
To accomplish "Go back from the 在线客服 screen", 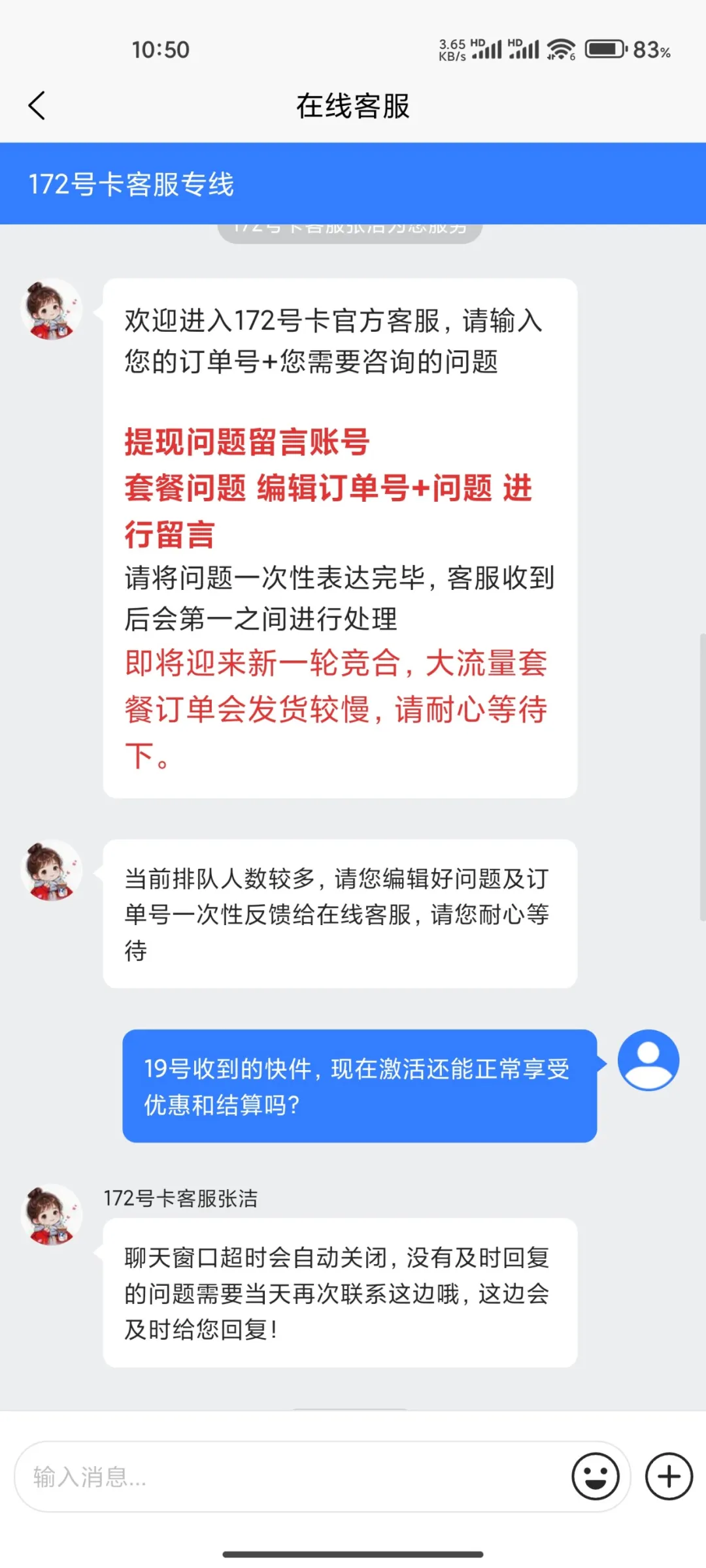I will pos(37,106).
